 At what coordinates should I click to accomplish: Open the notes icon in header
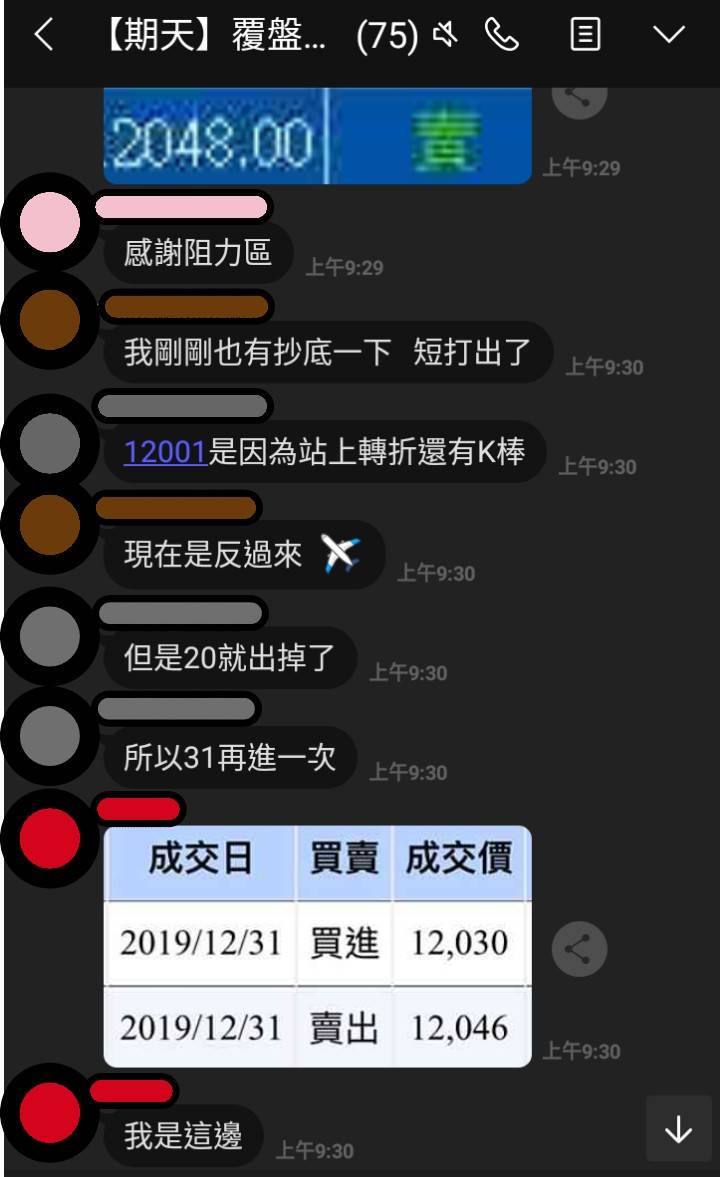pos(585,36)
